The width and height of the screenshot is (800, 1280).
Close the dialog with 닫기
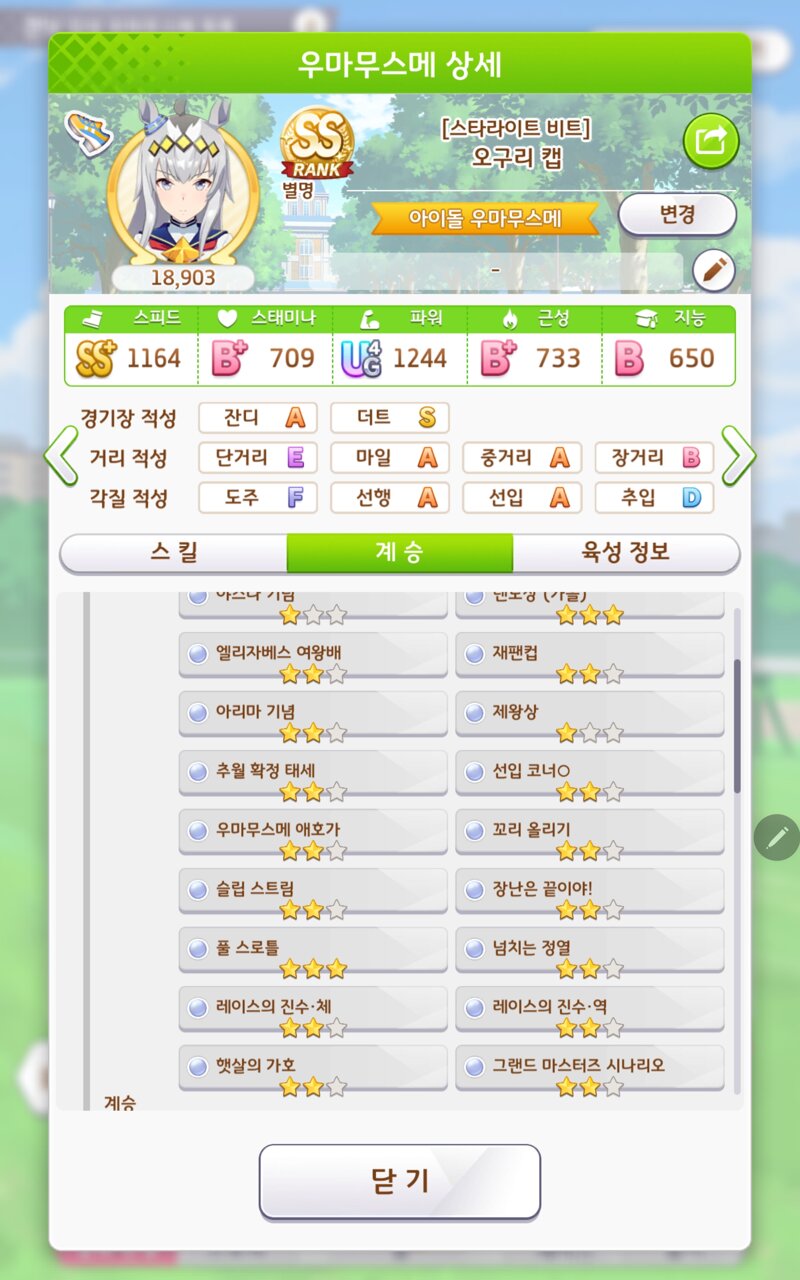pyautogui.click(x=400, y=1181)
